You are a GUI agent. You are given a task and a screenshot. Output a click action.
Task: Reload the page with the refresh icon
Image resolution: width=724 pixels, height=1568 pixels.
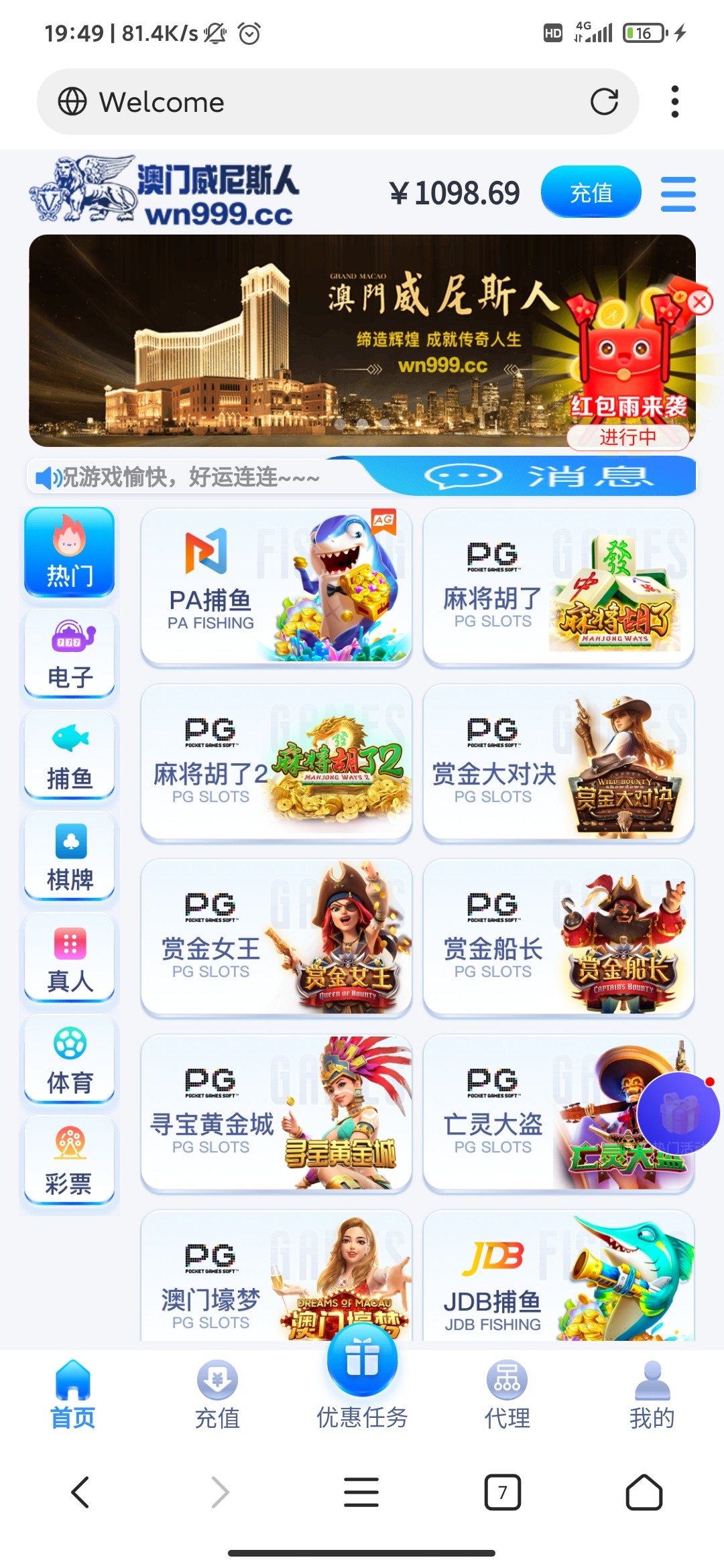603,102
